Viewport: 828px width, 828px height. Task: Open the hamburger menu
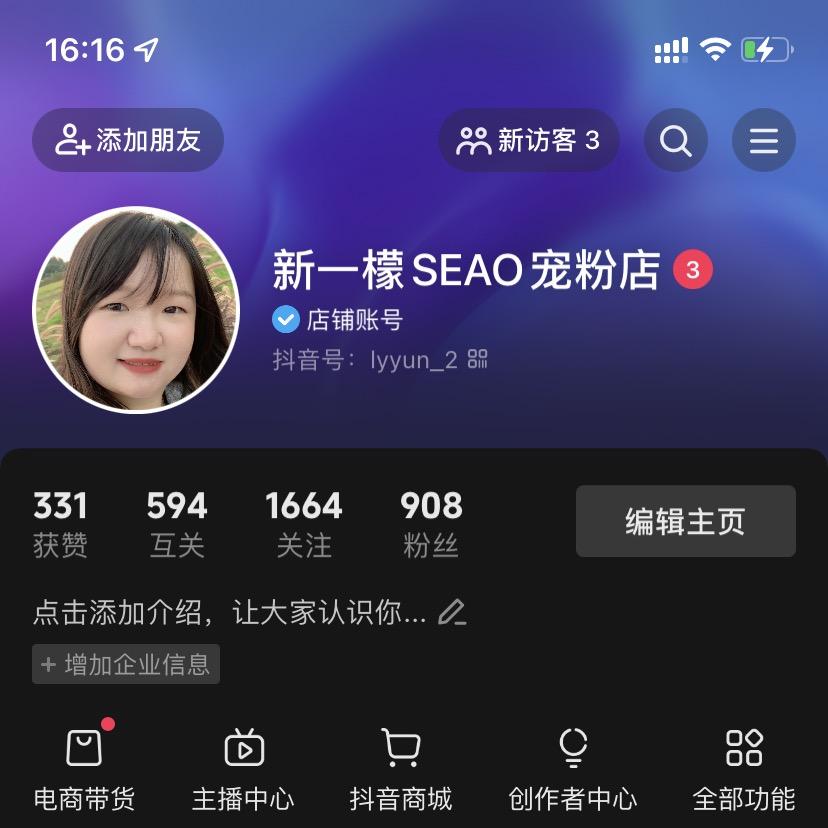click(764, 140)
